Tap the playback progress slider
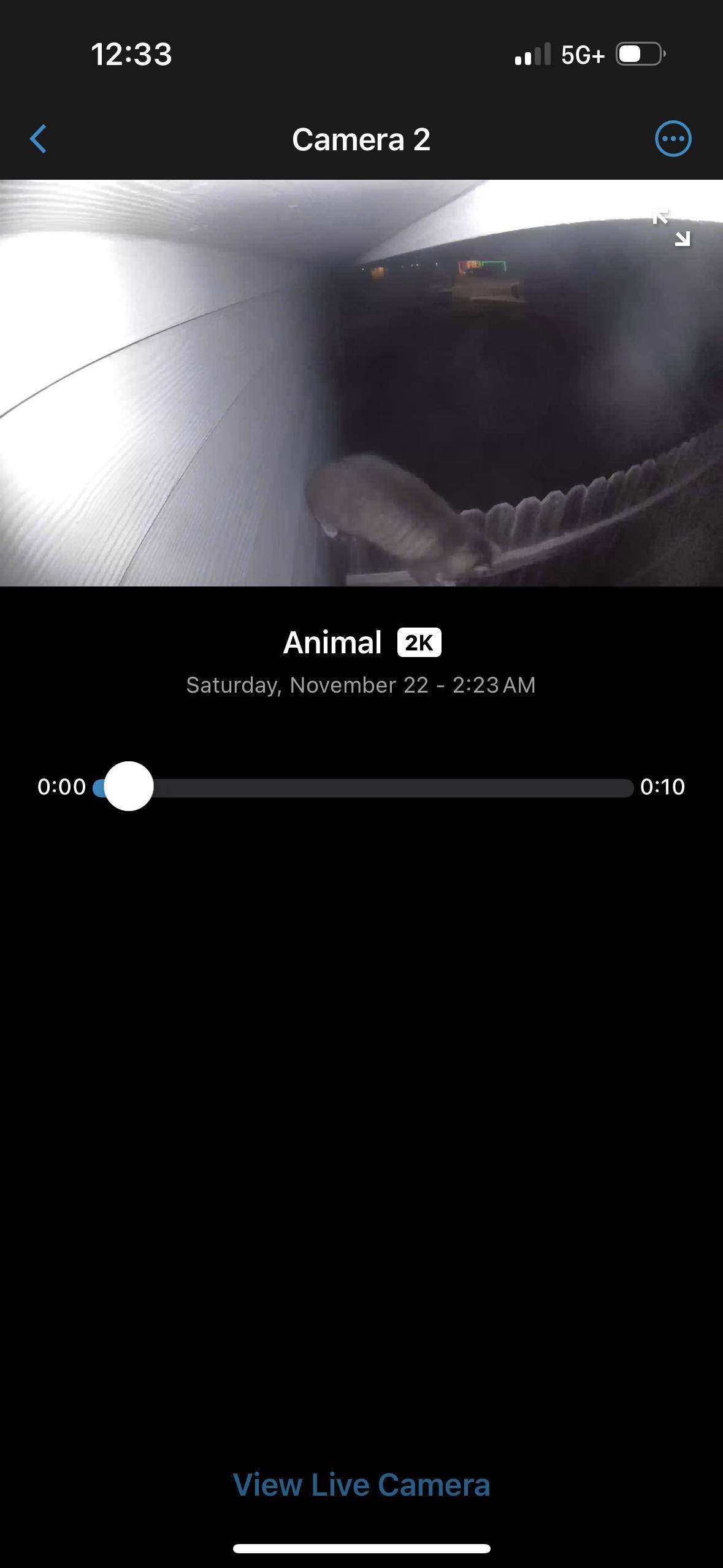Screen dimensions: 723x1568 tap(362, 787)
